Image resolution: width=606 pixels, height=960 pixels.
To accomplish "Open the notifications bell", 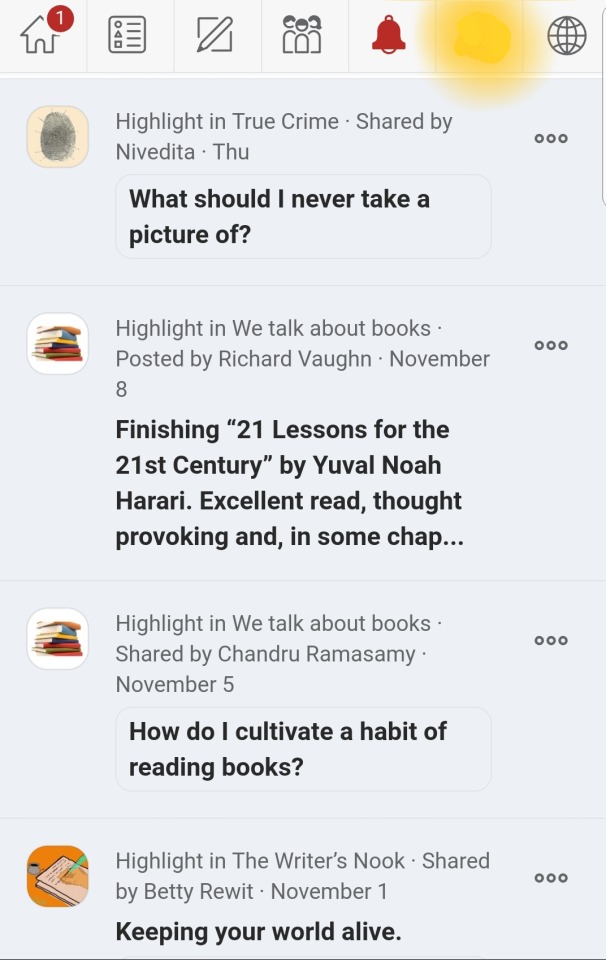I will tap(389, 36).
